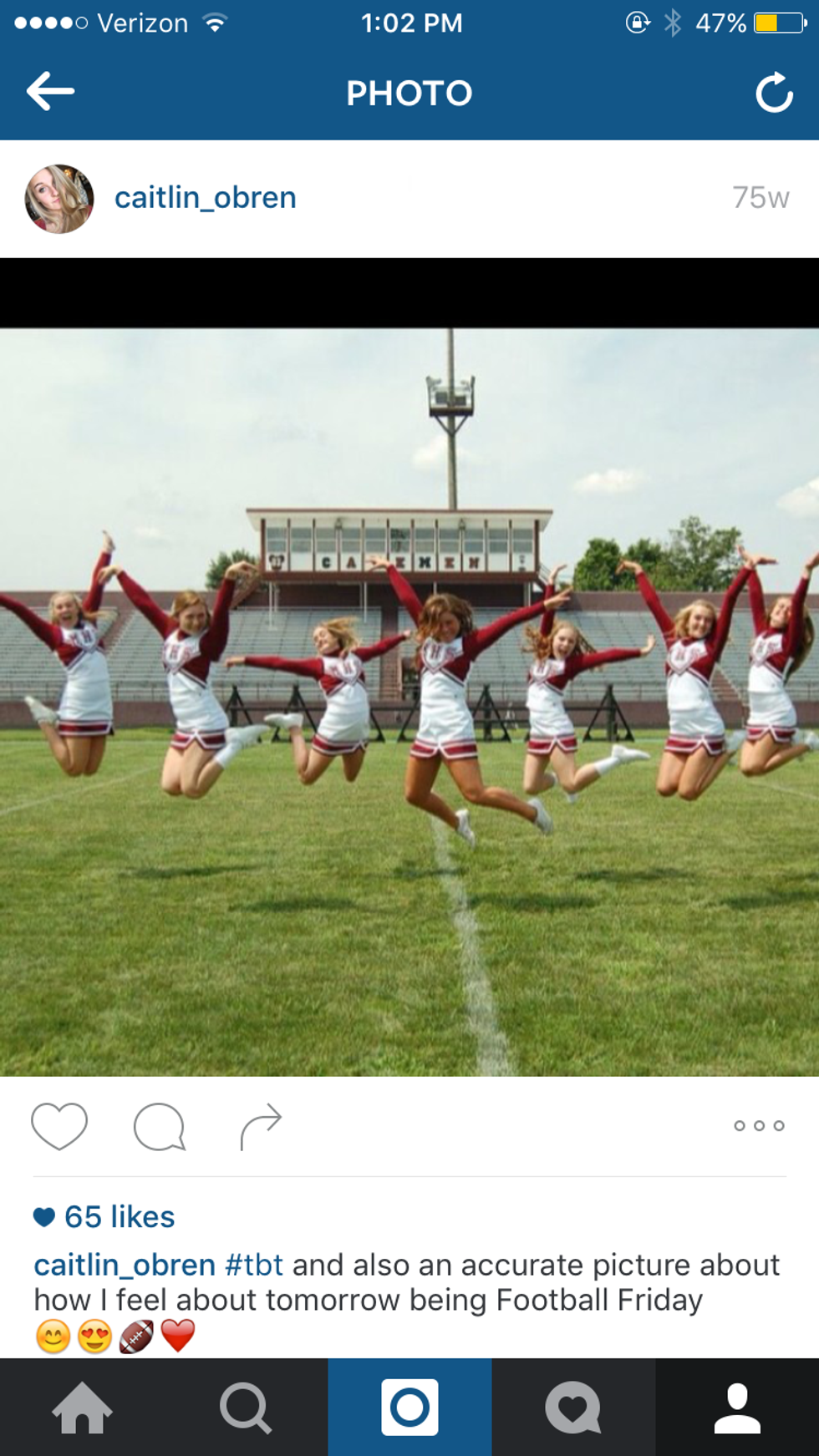Open caitlin_obren's profile picture
This screenshot has width=819, height=1456.
(59, 199)
